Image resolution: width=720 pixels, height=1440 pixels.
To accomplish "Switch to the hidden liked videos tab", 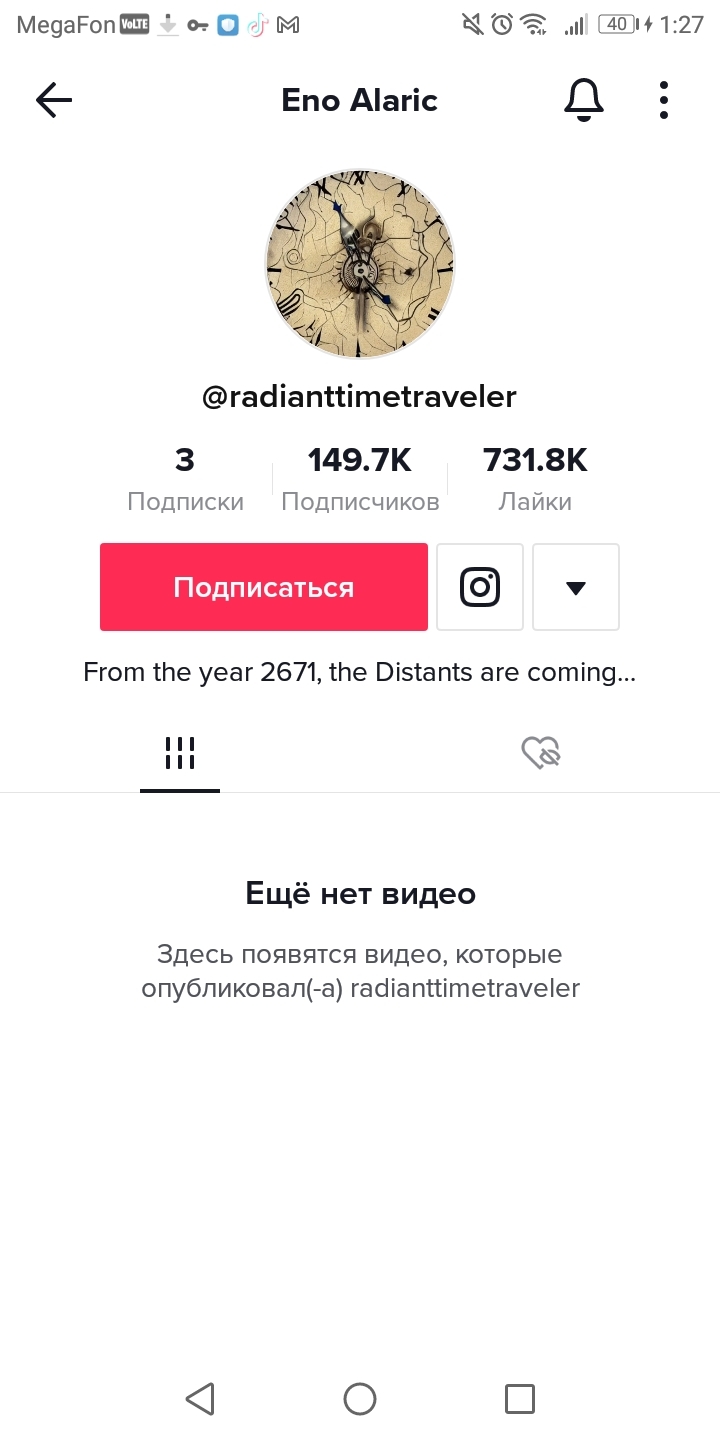I will [x=541, y=754].
